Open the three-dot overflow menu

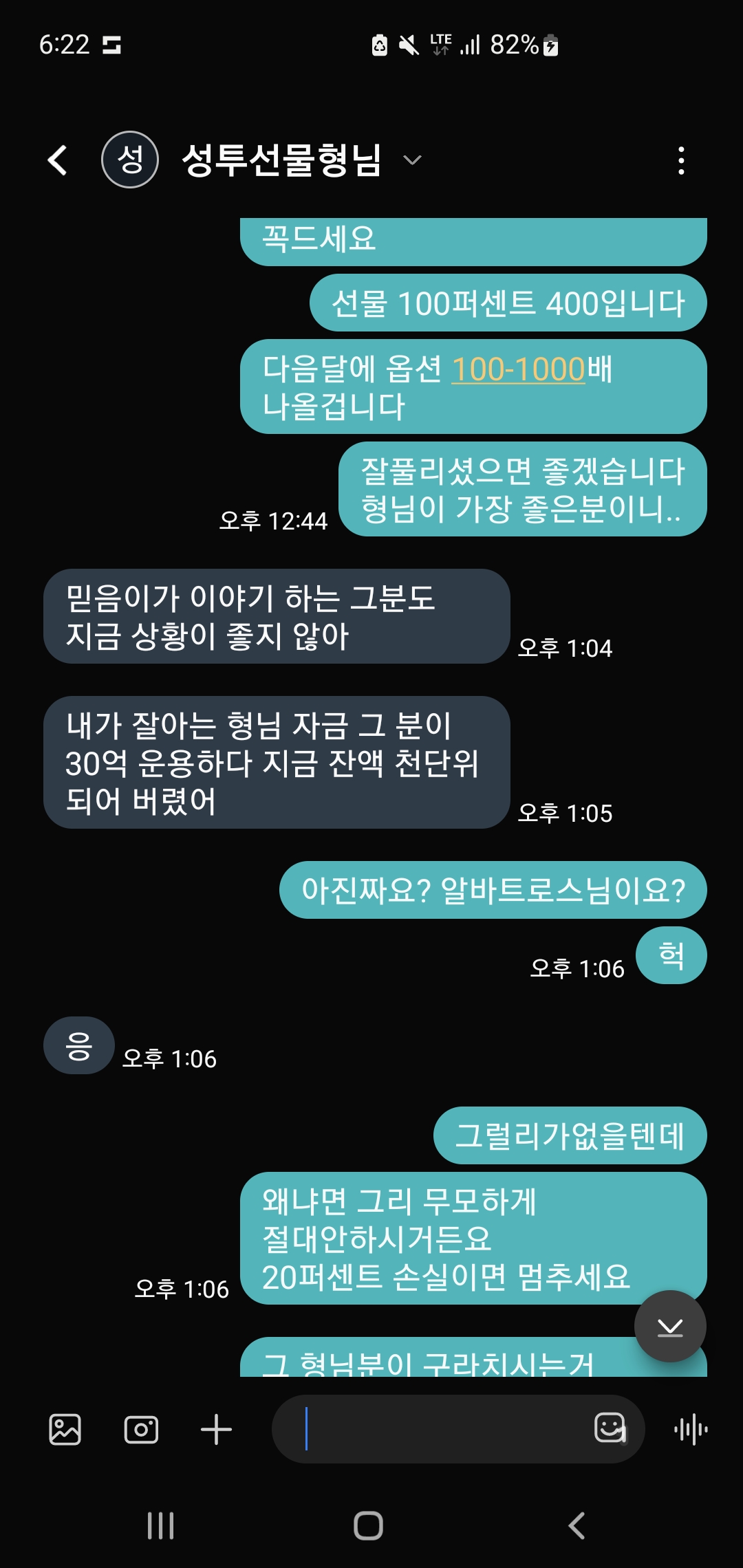[680, 160]
